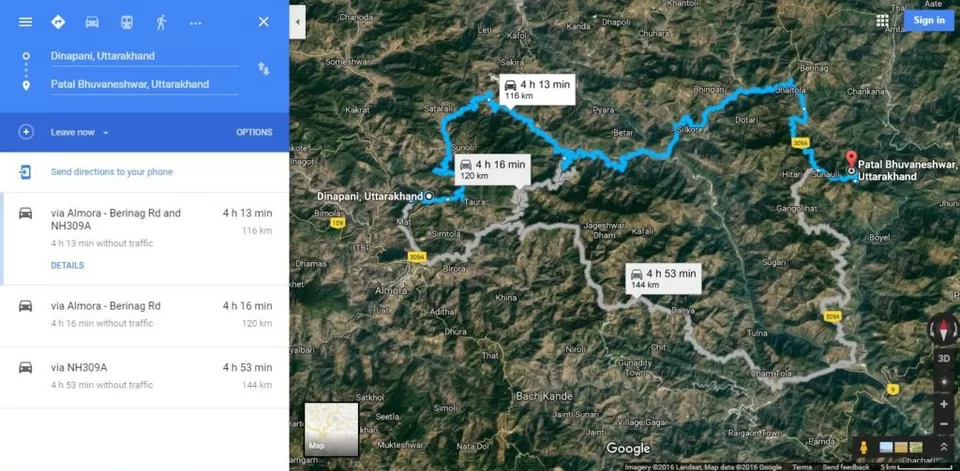Edit the Dinapani starting point field
Screen dimensions: 960x471
[x=140, y=56]
